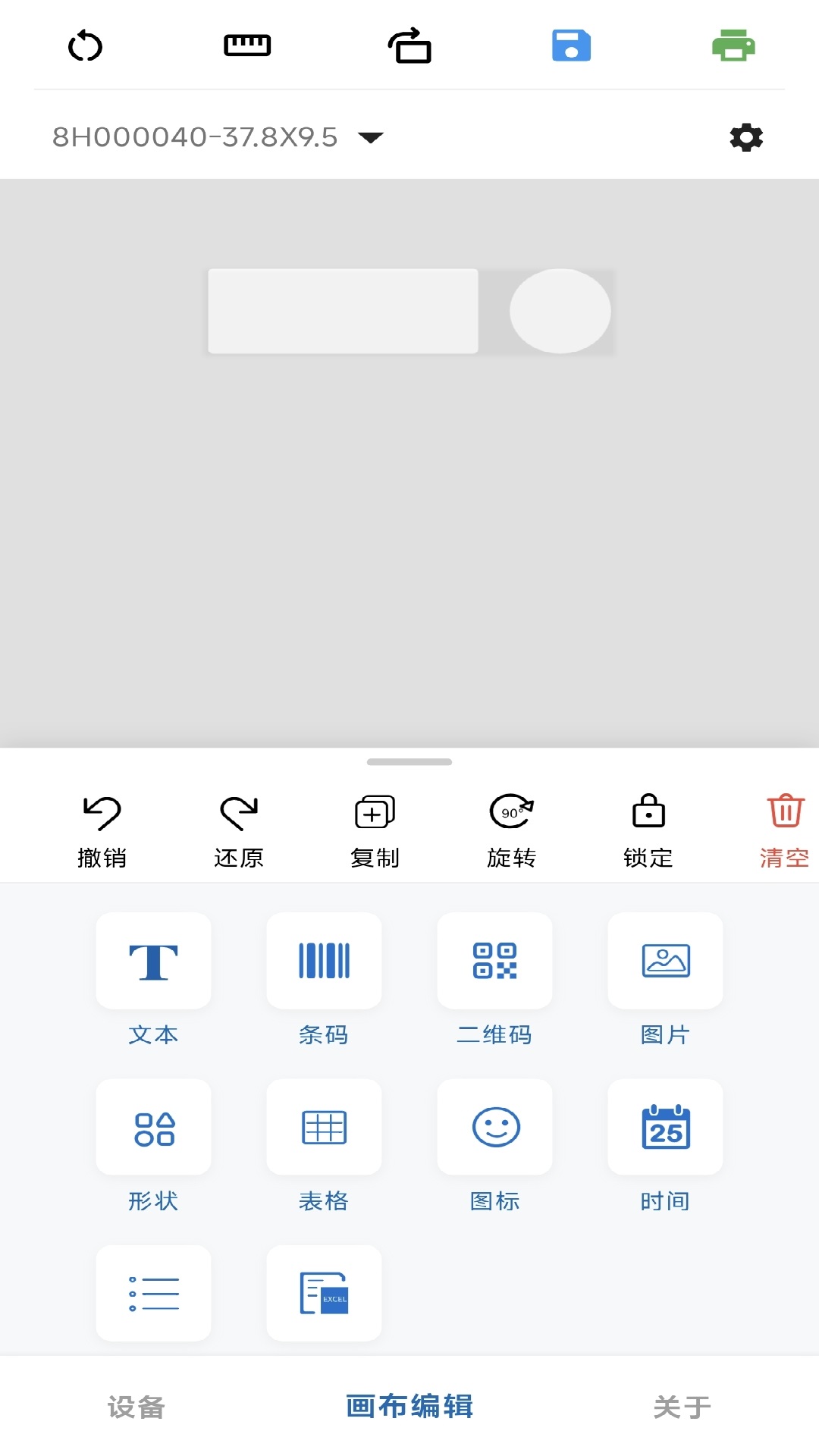Image resolution: width=819 pixels, height=1456 pixels.
Task: Save the label with the floppy icon
Action: coord(571,45)
